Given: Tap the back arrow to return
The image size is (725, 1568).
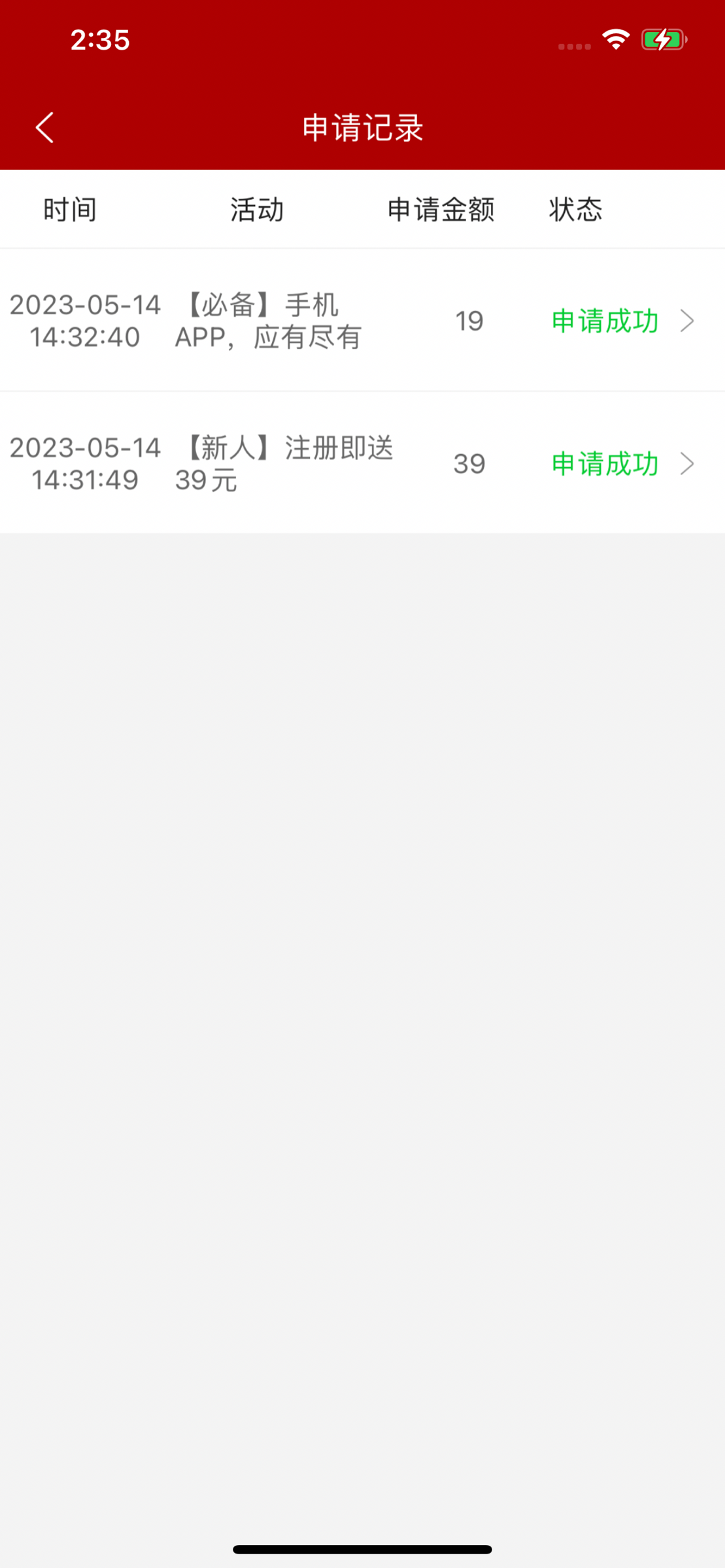Looking at the screenshot, I should click(45, 127).
